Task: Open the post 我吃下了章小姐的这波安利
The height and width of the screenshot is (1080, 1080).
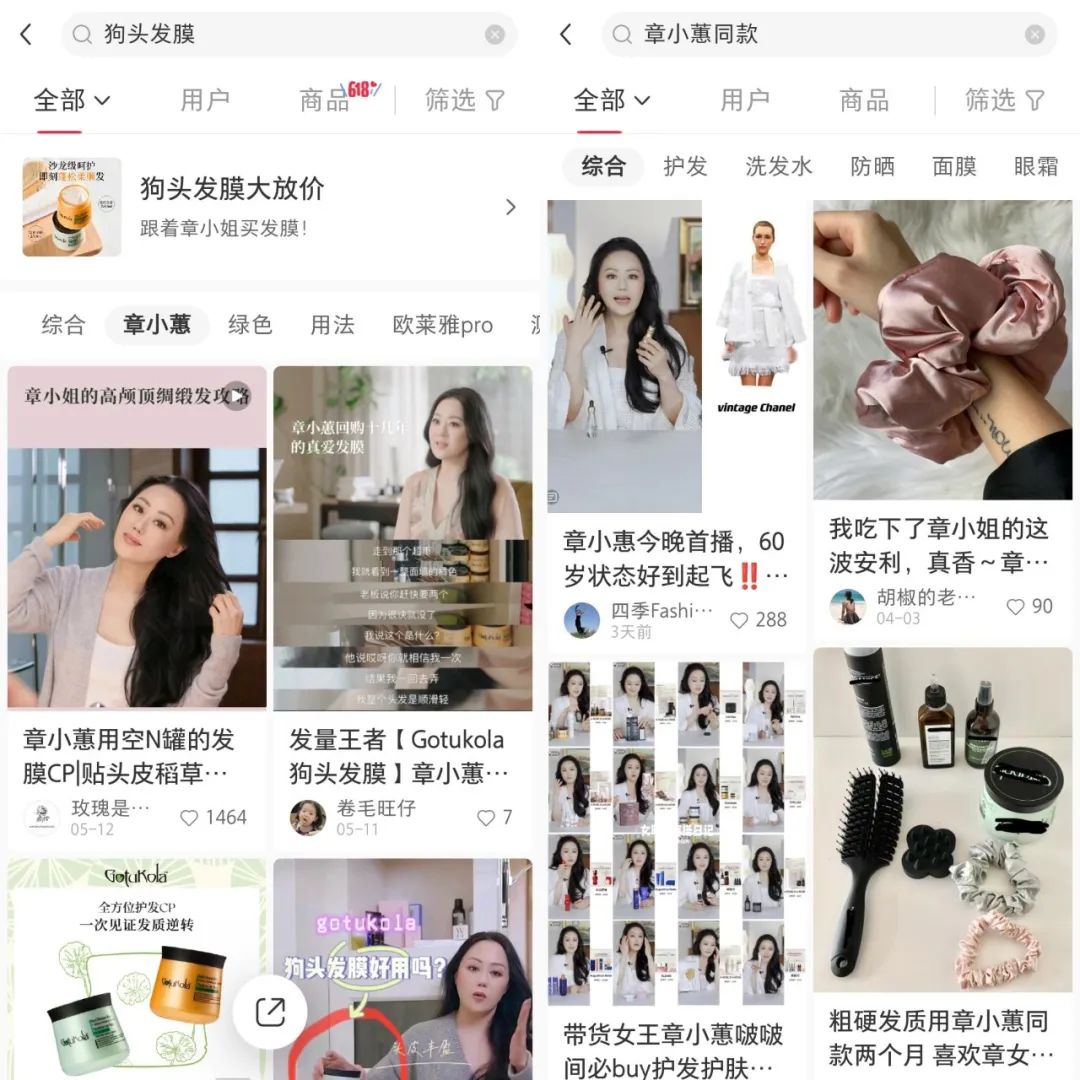Action: coord(940,544)
